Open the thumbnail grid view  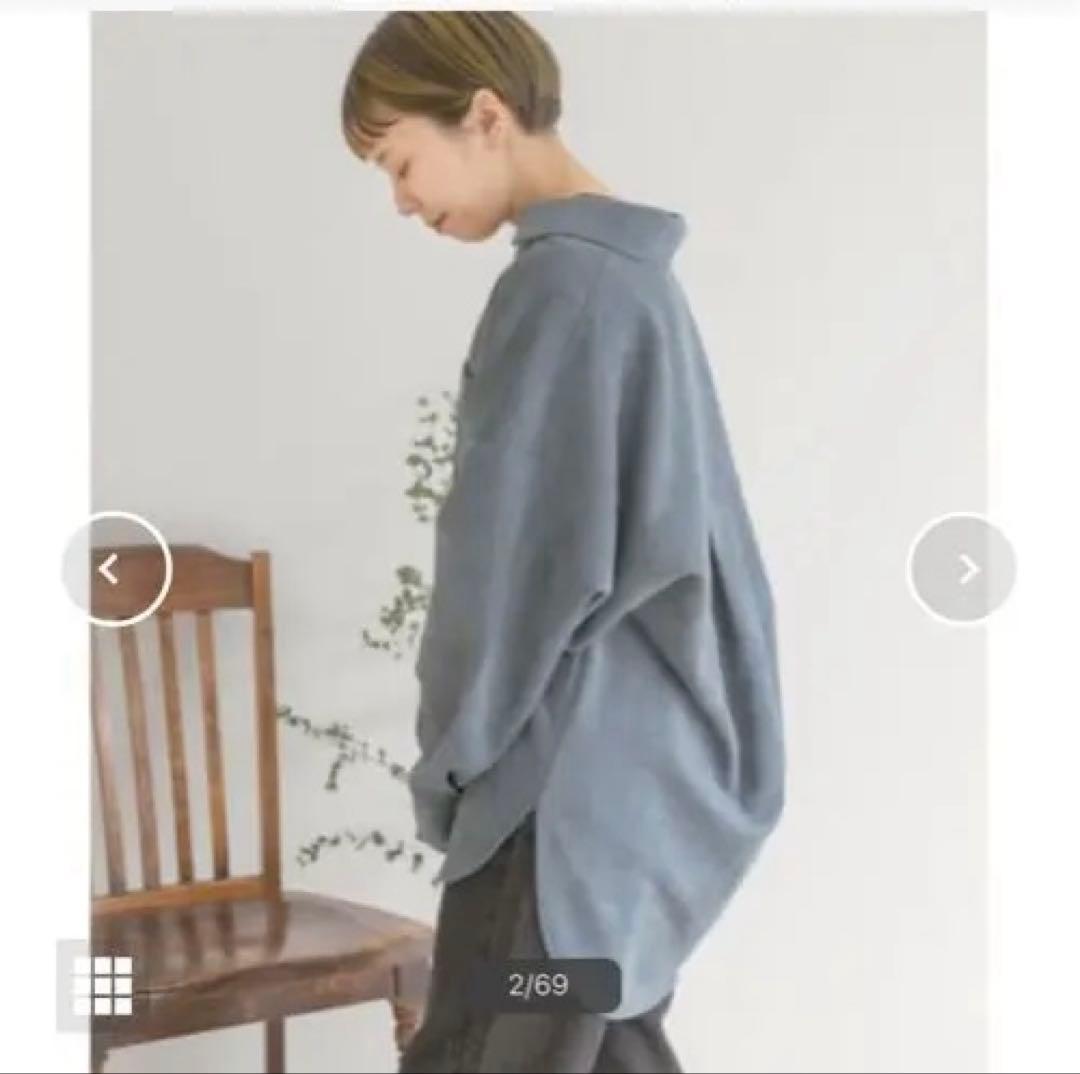tap(102, 985)
